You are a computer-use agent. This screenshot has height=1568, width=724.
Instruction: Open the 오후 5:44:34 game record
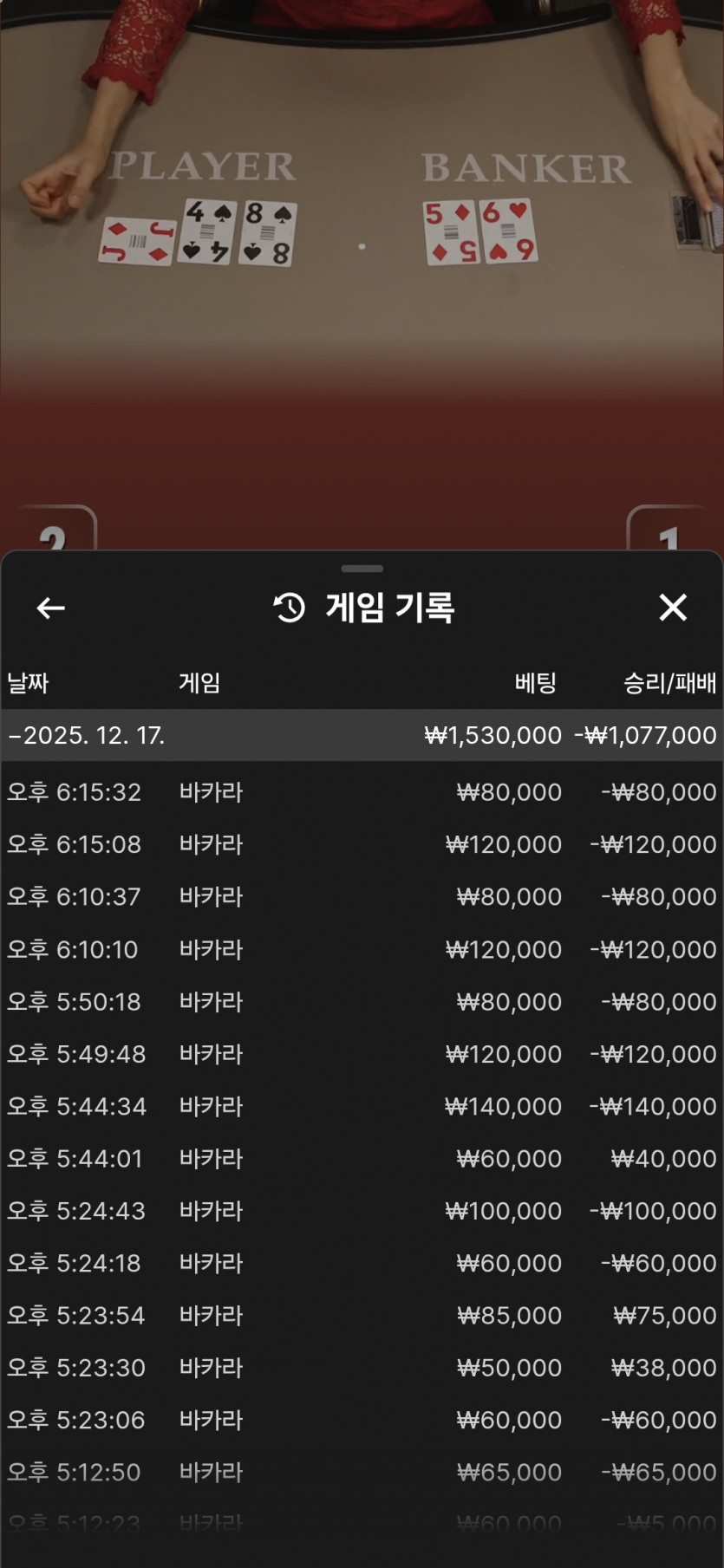tap(362, 1106)
